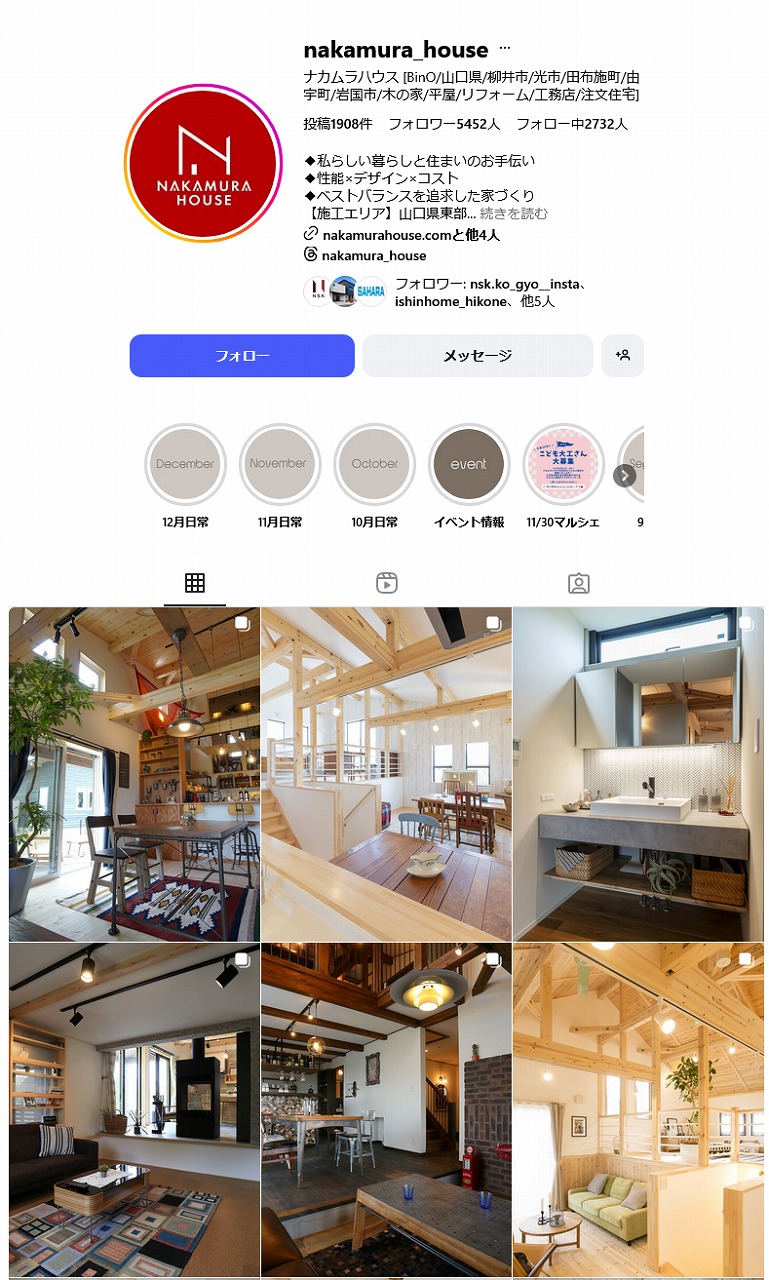
Task: Switch to the Reels tab
Action: [x=387, y=583]
